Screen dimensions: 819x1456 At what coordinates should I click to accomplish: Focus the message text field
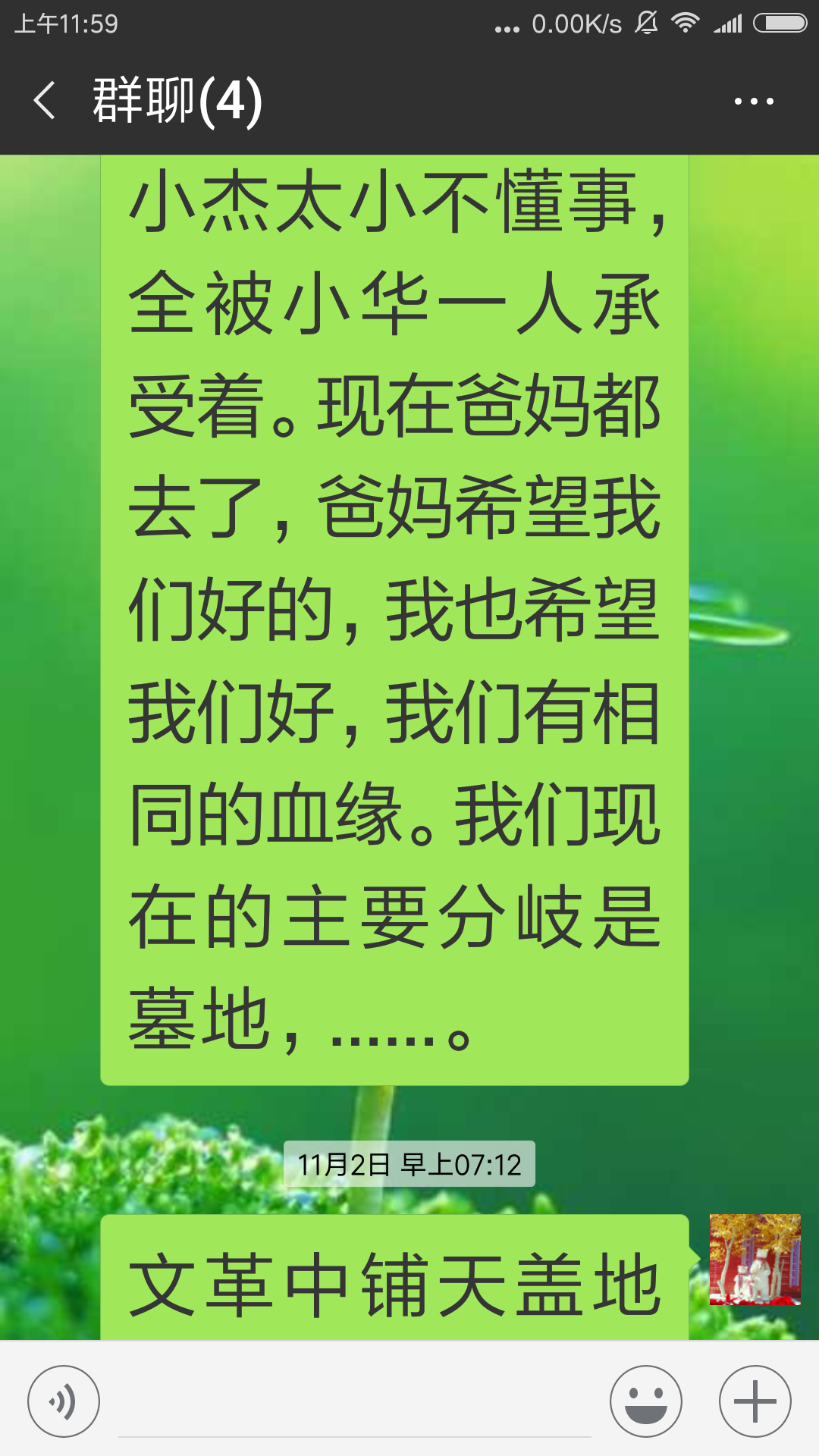354,1403
